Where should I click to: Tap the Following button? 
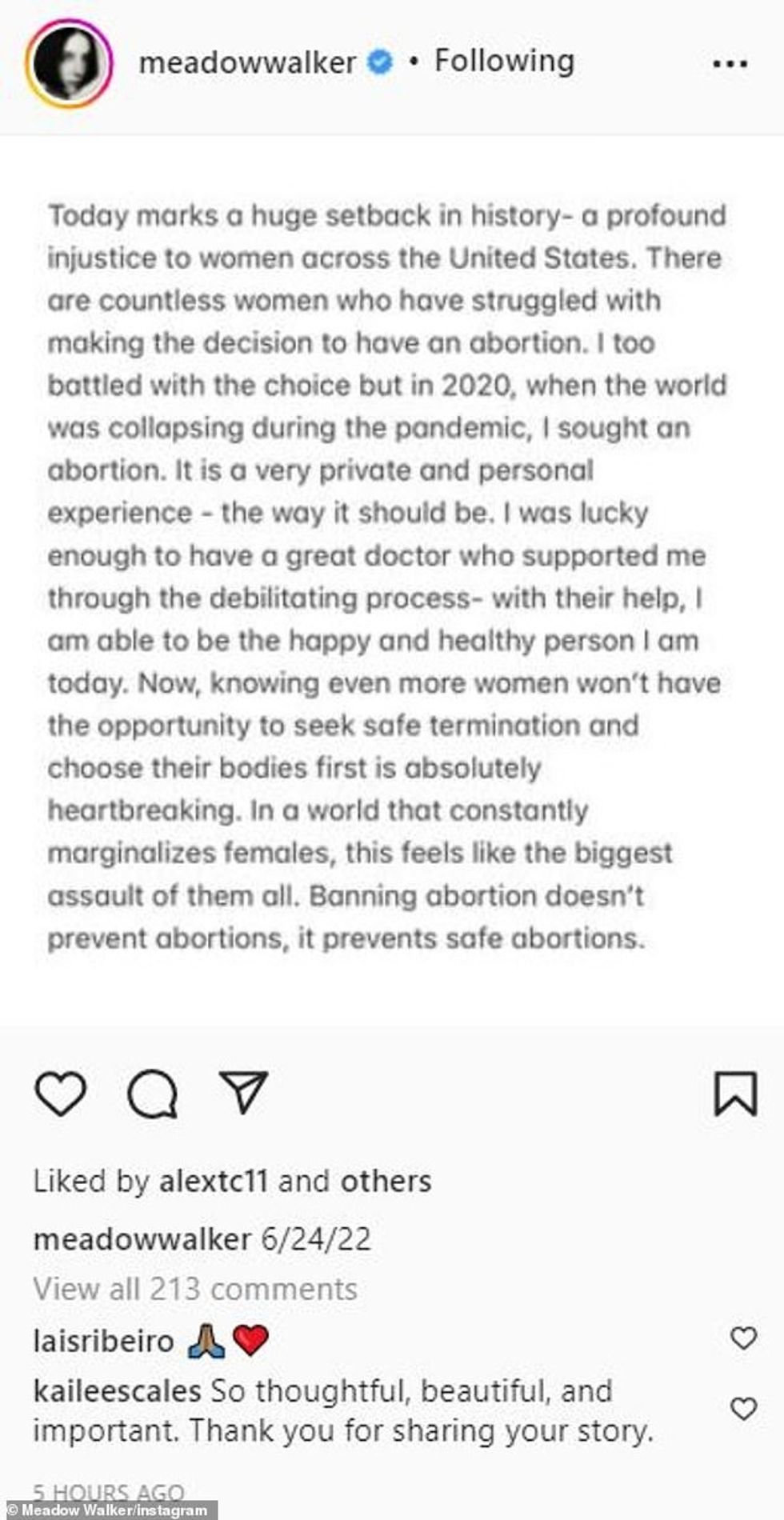pyautogui.click(x=504, y=61)
